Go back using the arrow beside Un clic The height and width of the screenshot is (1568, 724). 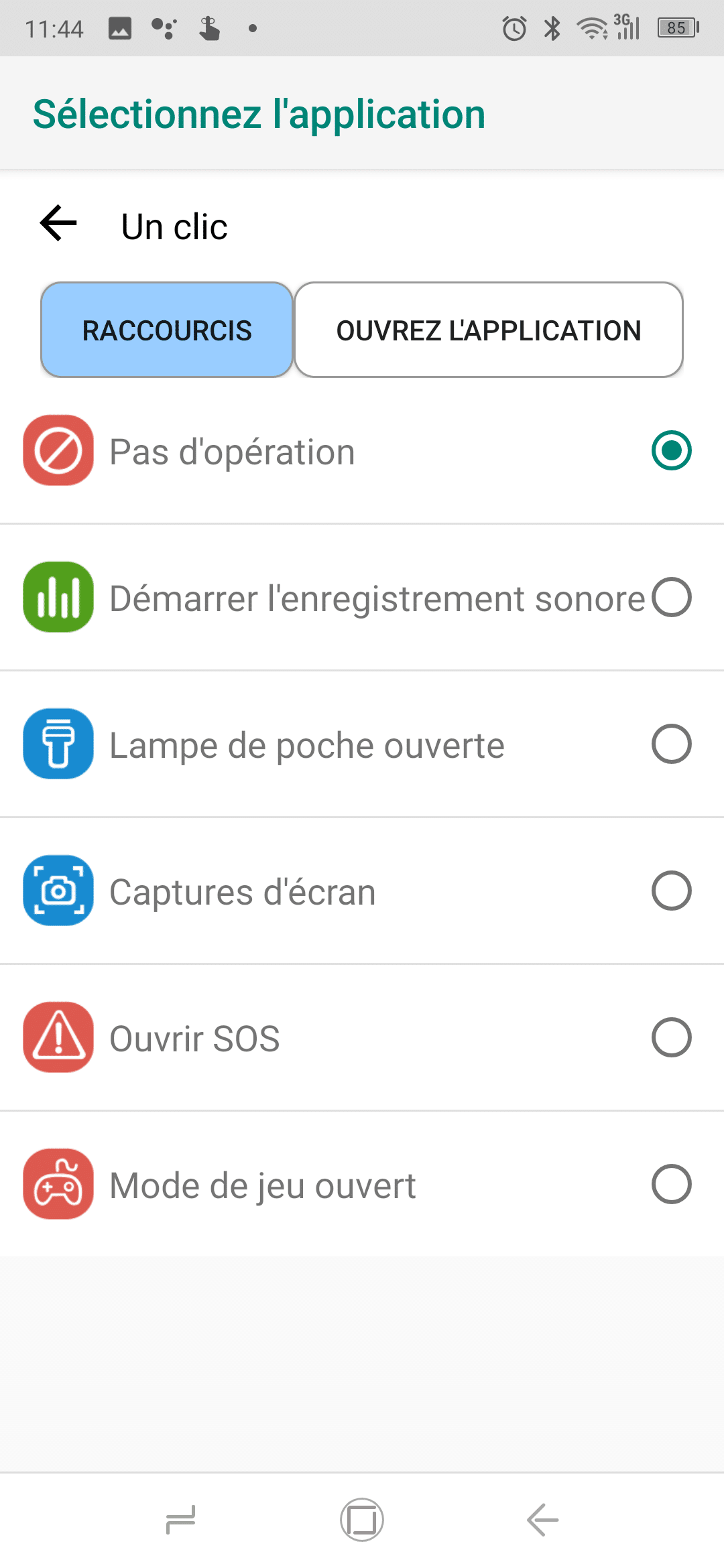click(58, 223)
